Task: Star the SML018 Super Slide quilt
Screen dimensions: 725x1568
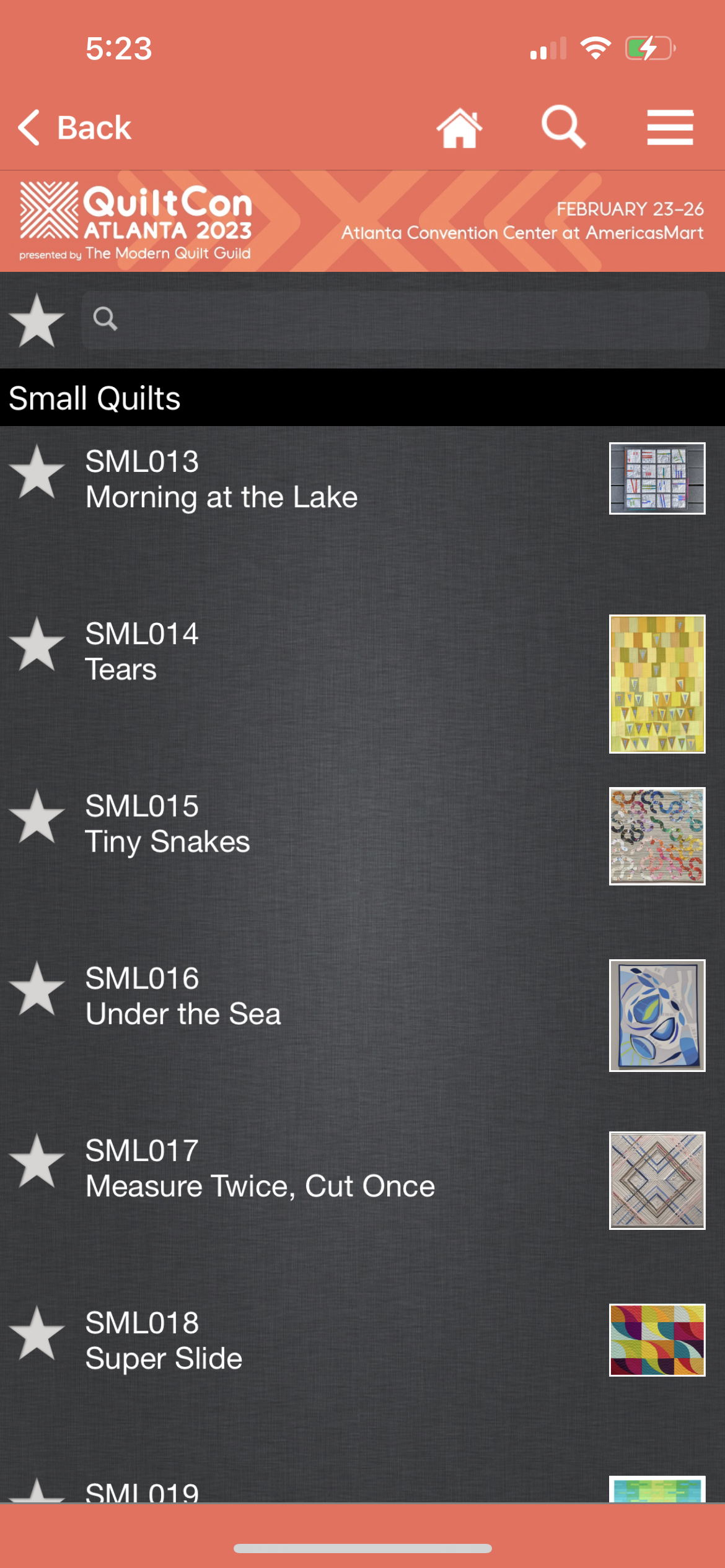Action: [x=37, y=1334]
